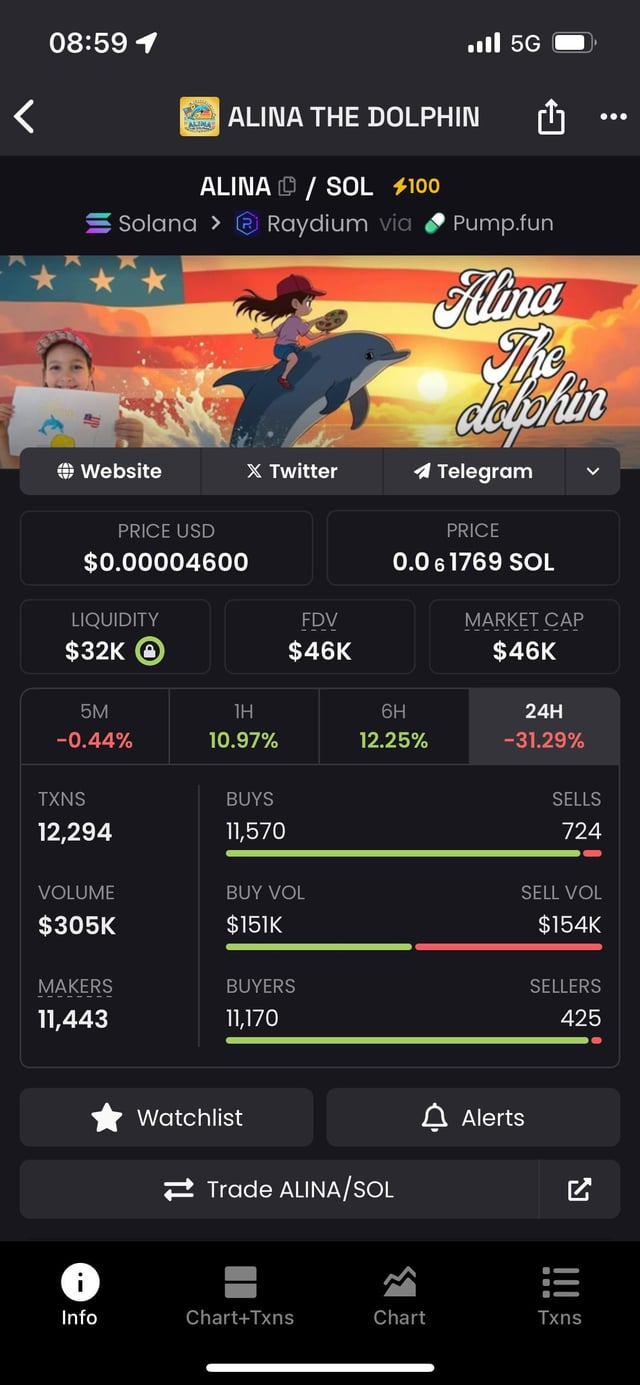Go back using the arrow
This screenshot has width=640, height=1385.
click(25, 117)
